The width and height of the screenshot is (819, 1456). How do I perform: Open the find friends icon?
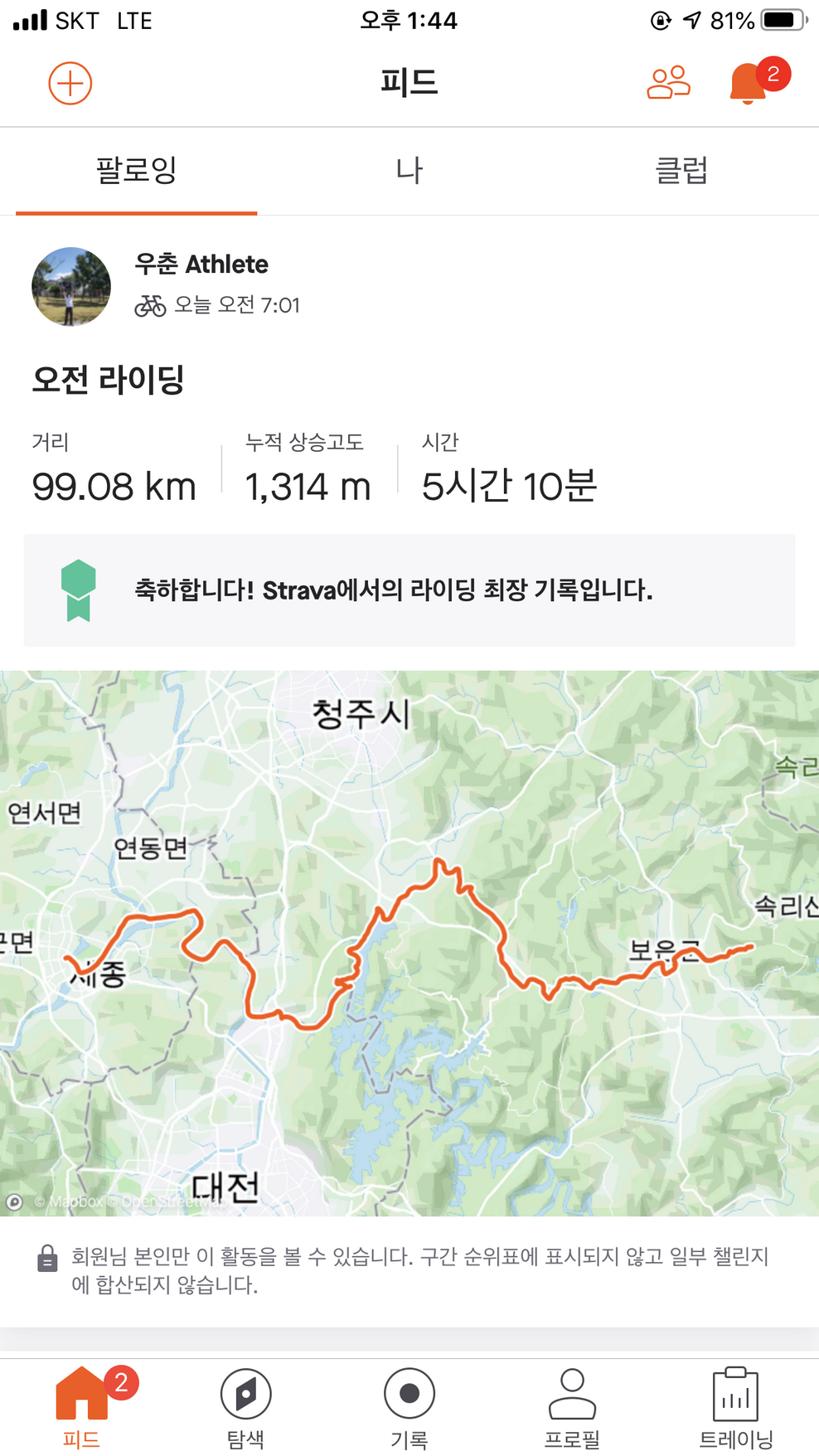click(668, 83)
